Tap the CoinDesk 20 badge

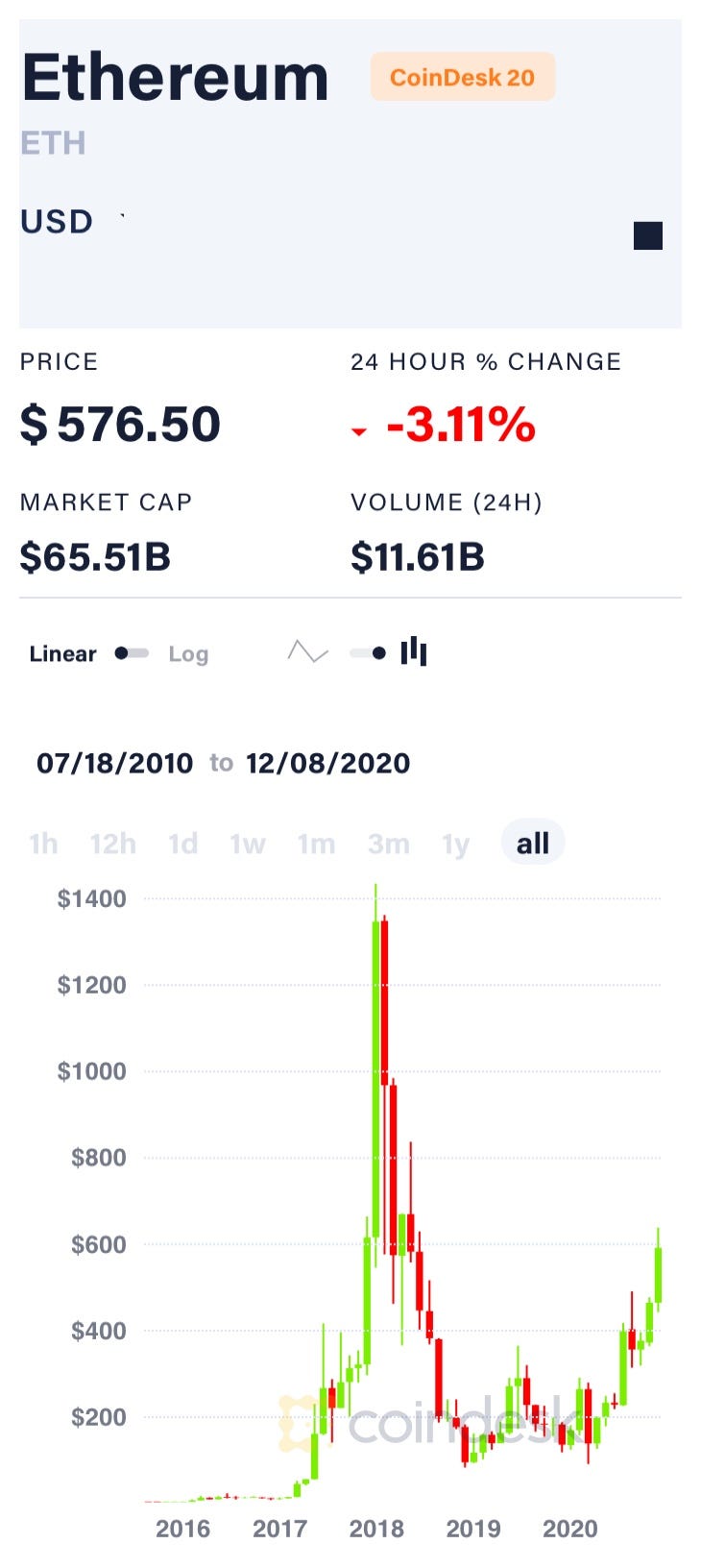click(463, 77)
